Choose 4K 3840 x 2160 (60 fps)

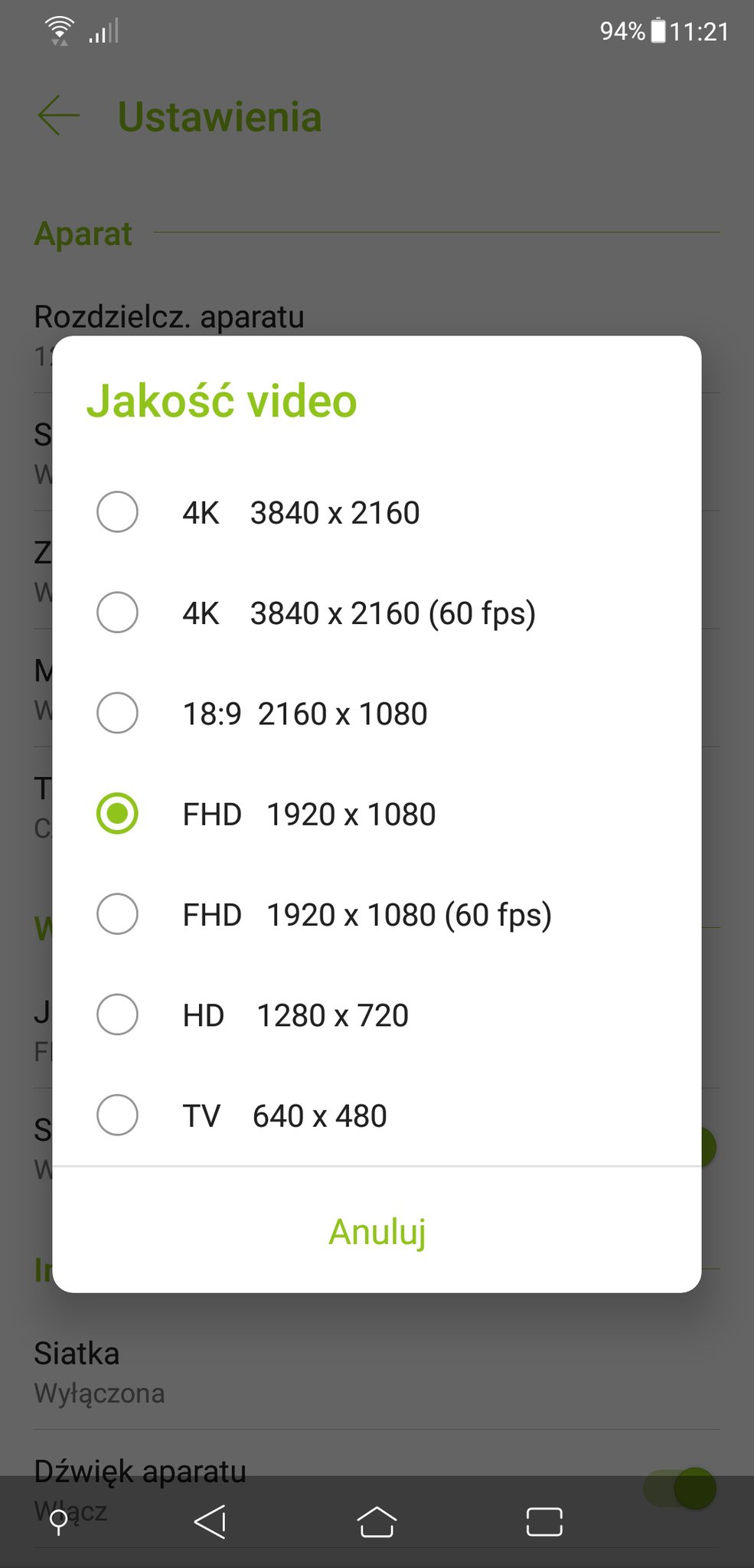click(x=377, y=612)
